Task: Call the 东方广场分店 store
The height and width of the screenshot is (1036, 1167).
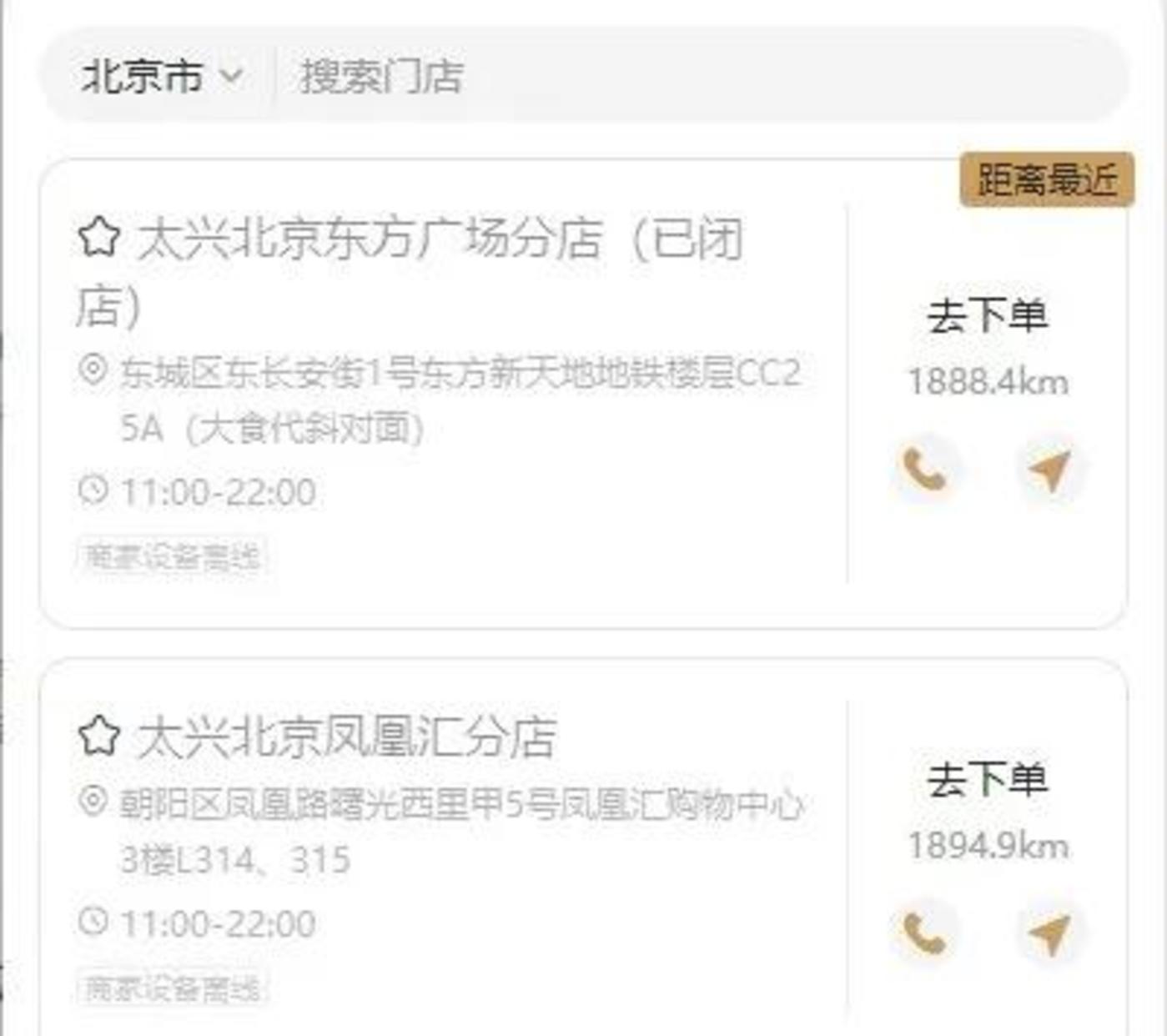Action: [x=925, y=470]
